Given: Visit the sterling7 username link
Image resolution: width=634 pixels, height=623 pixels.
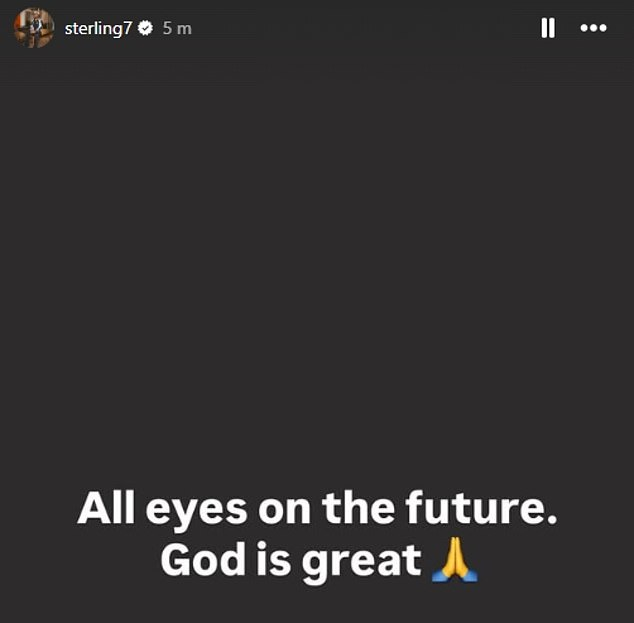Looking at the screenshot, I should (98, 28).
